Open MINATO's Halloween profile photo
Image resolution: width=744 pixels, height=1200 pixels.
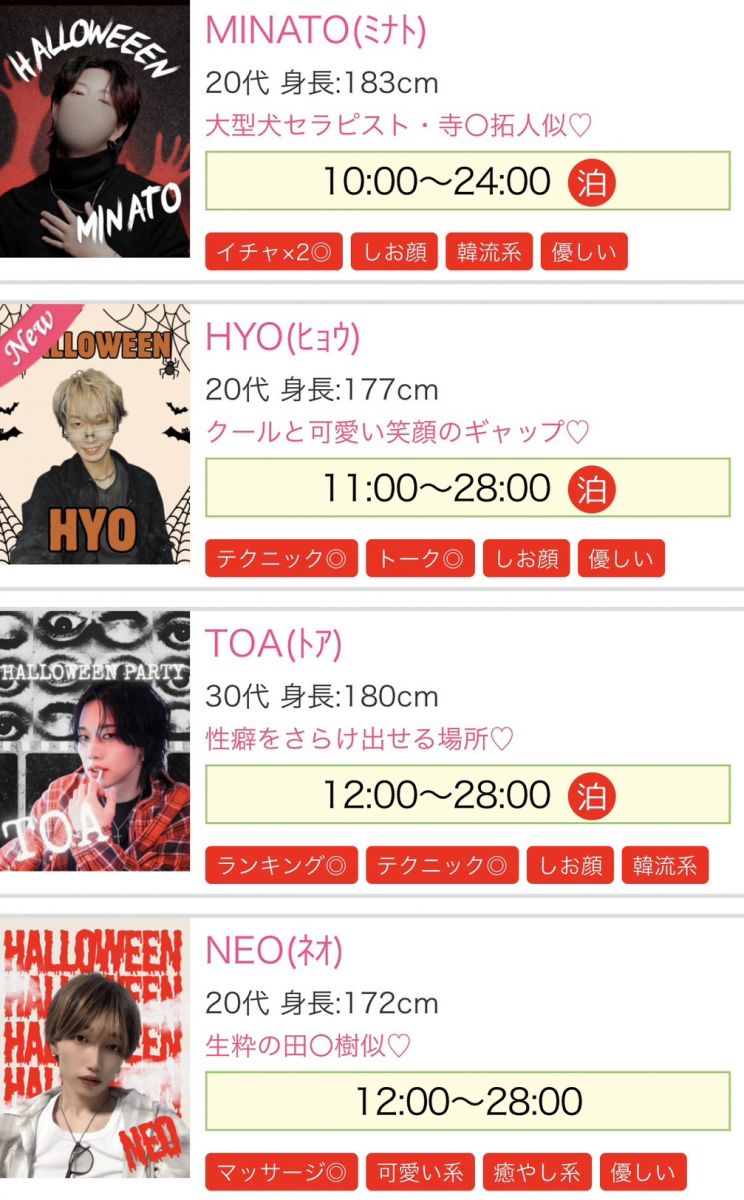coord(95,130)
